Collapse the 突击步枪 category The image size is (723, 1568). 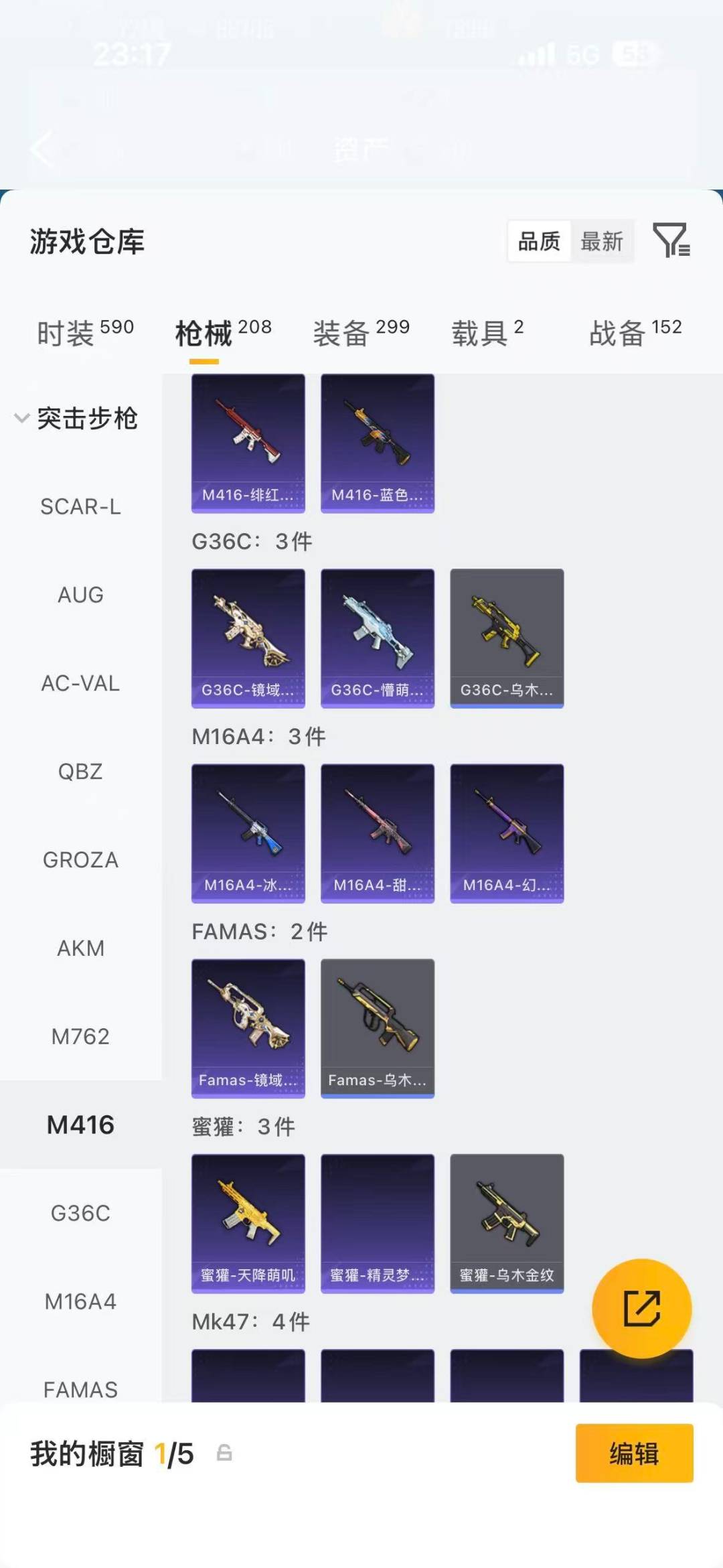point(76,418)
